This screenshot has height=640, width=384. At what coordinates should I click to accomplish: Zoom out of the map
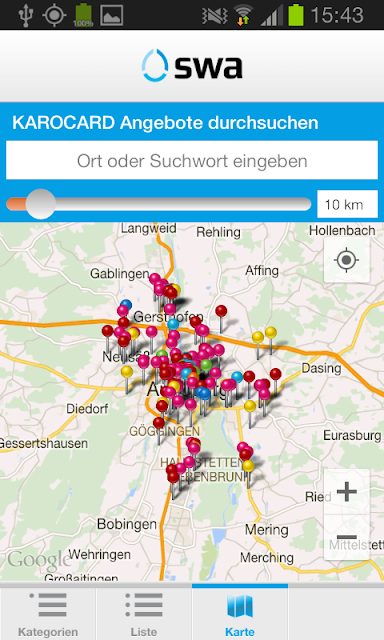[x=347, y=537]
